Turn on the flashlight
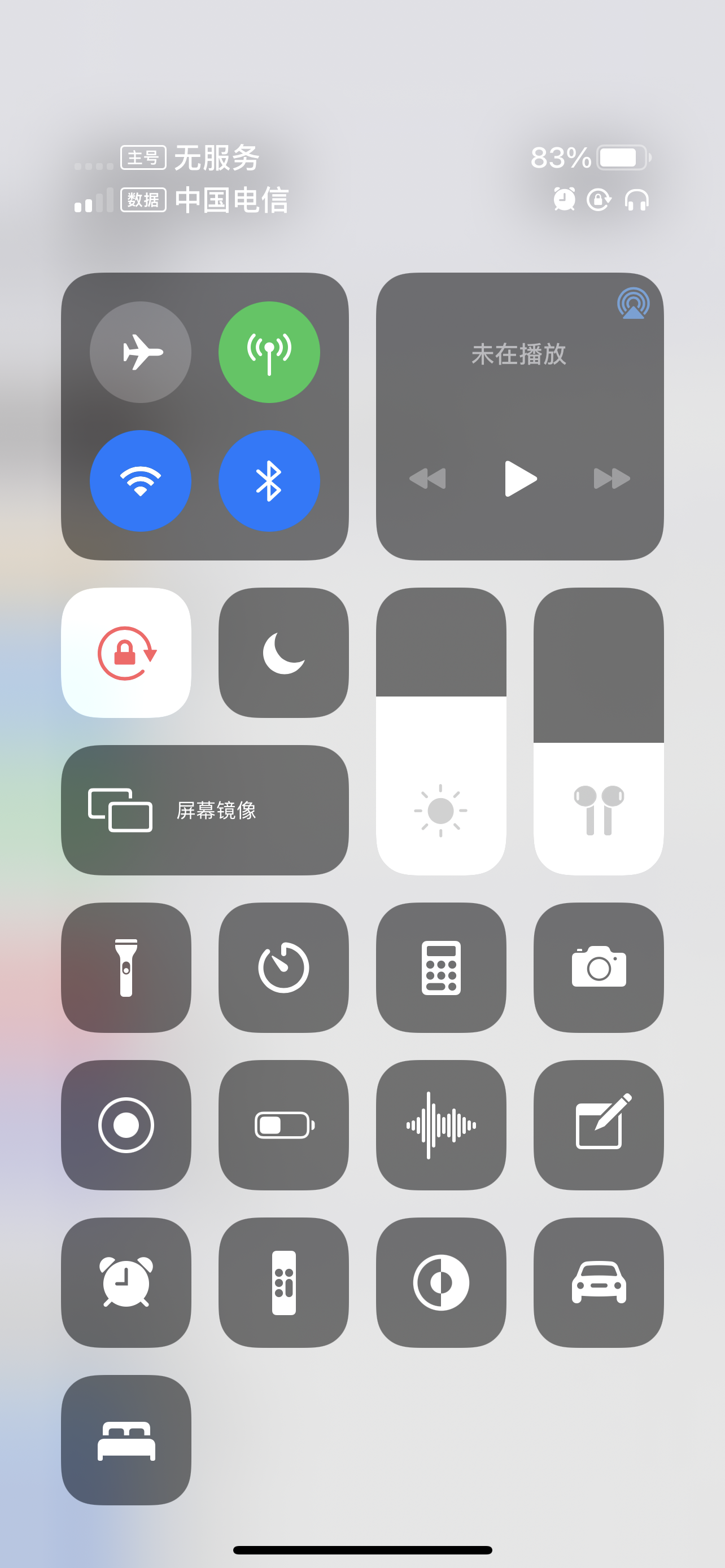The width and height of the screenshot is (725, 1568). point(126,967)
